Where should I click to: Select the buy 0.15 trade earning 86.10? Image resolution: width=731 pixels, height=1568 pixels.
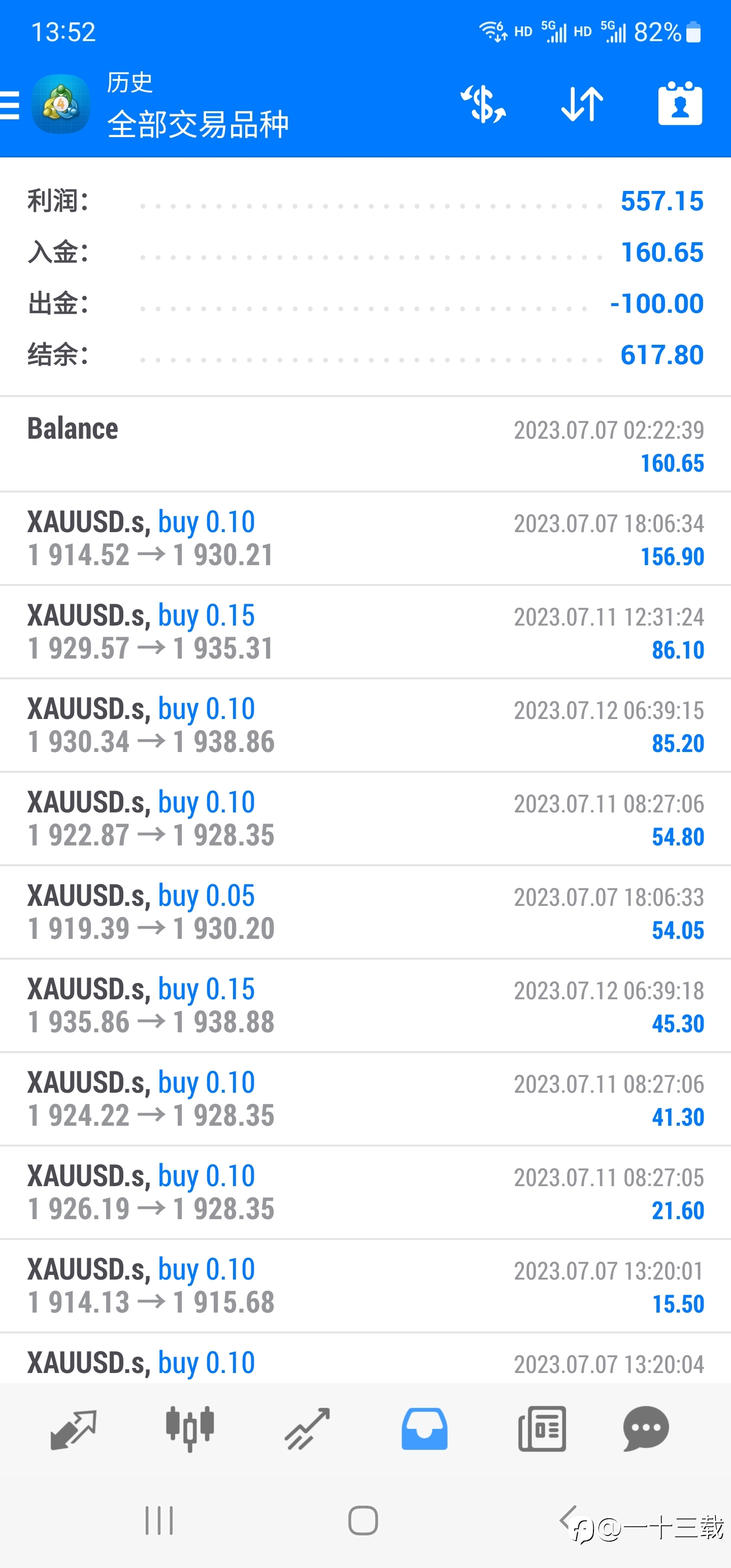[x=365, y=632]
